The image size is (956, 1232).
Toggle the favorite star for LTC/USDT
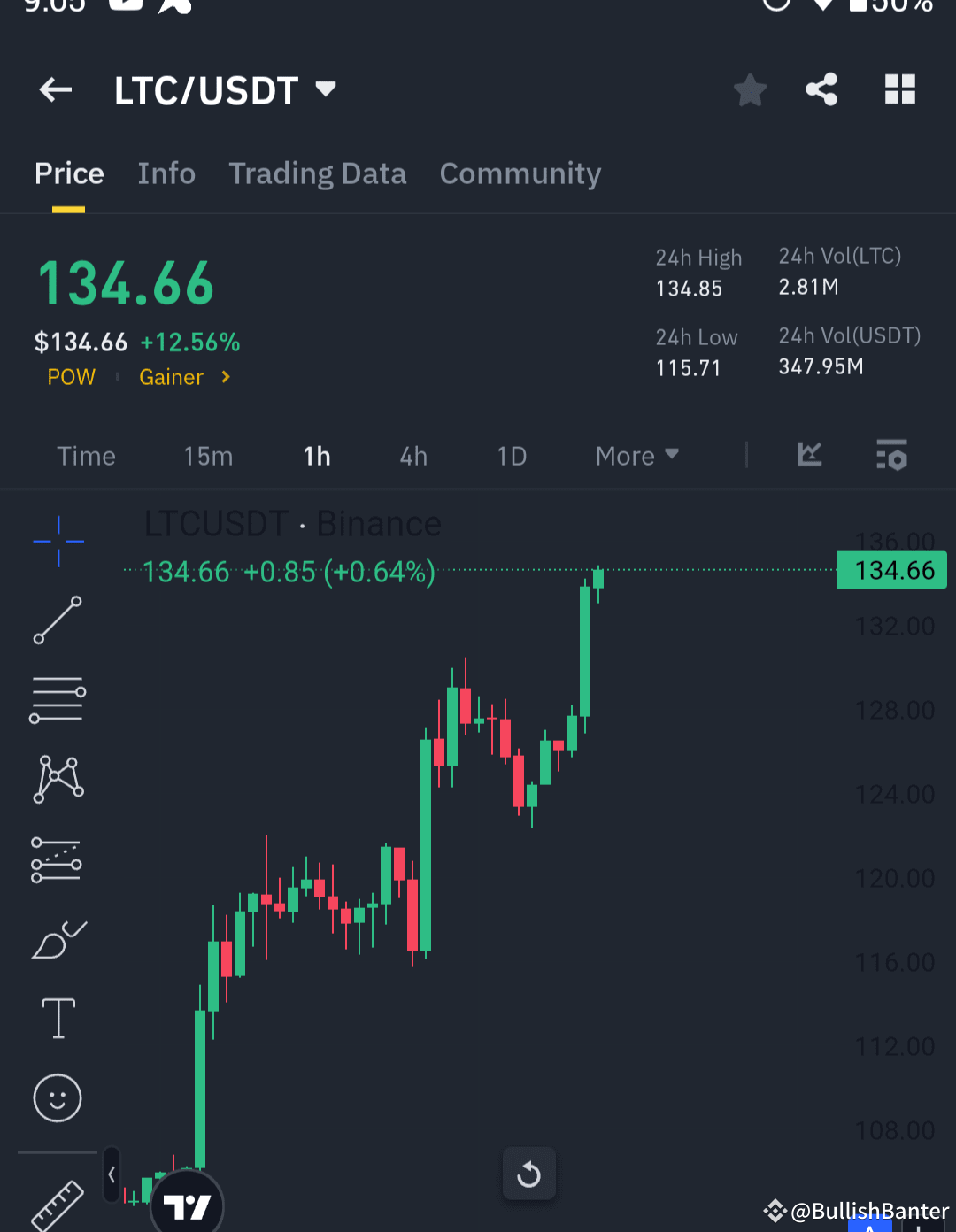pyautogui.click(x=750, y=89)
